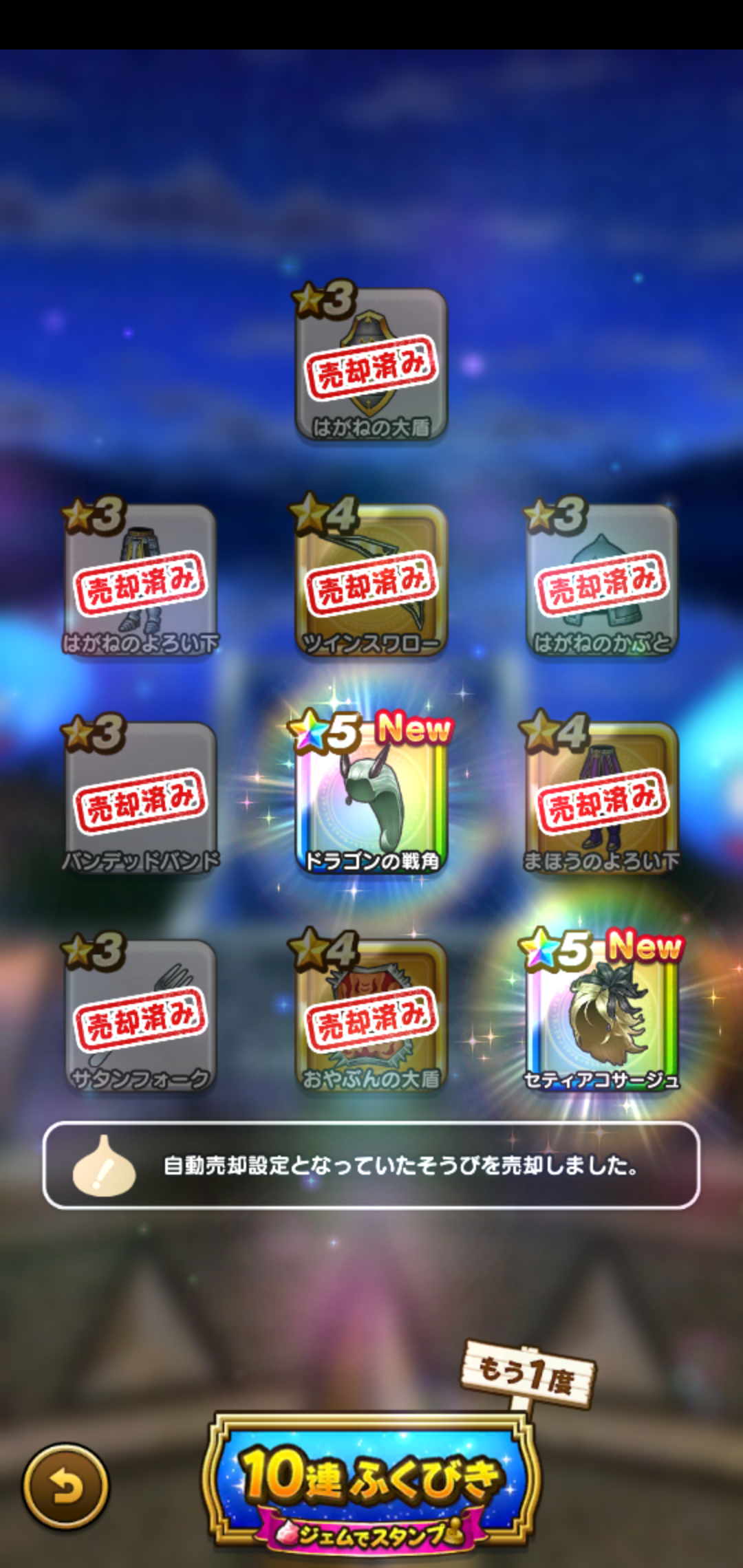View the sold はがねのかぶと item
This screenshot has width=743, height=1568.
tap(602, 581)
